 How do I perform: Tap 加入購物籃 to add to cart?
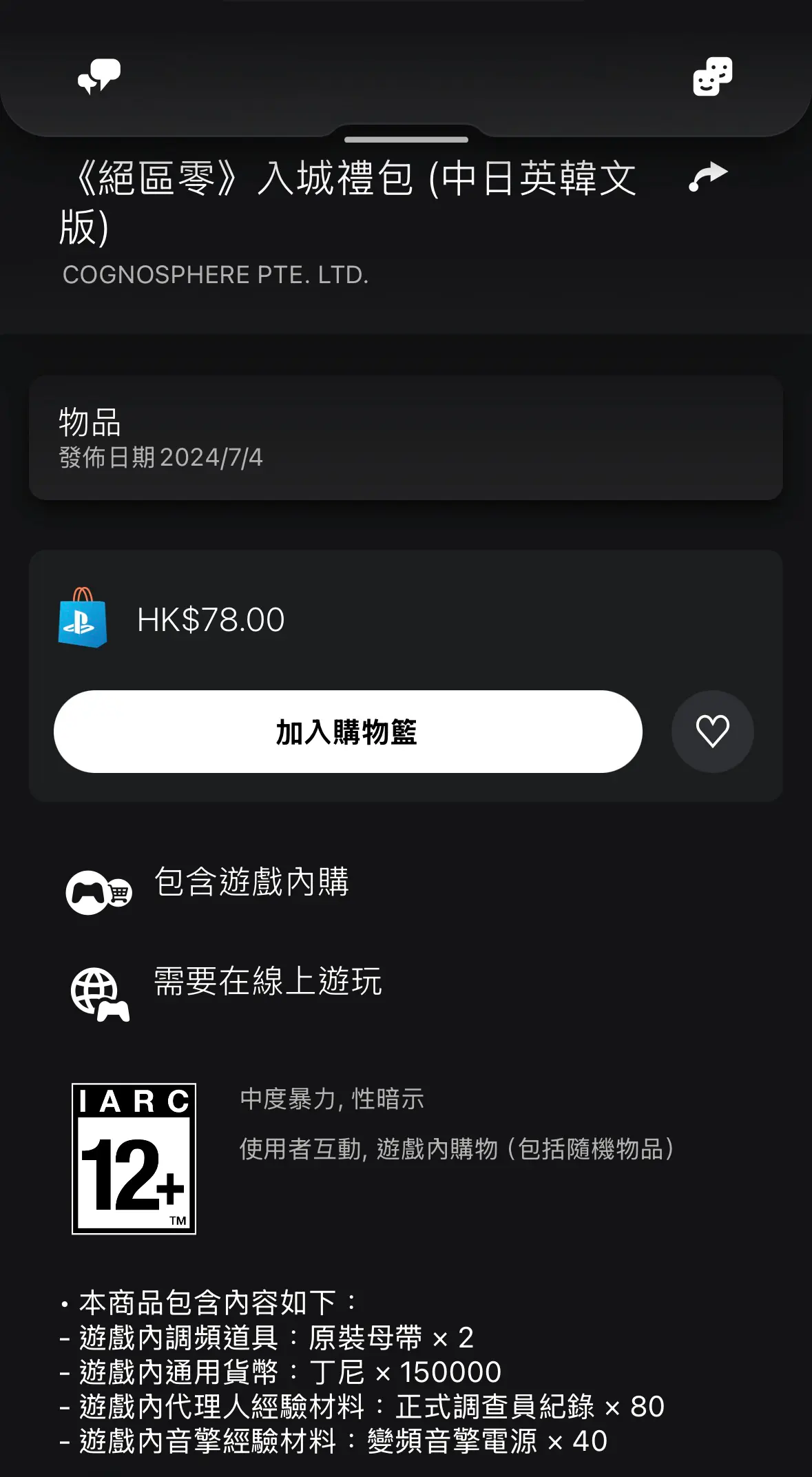pos(348,732)
